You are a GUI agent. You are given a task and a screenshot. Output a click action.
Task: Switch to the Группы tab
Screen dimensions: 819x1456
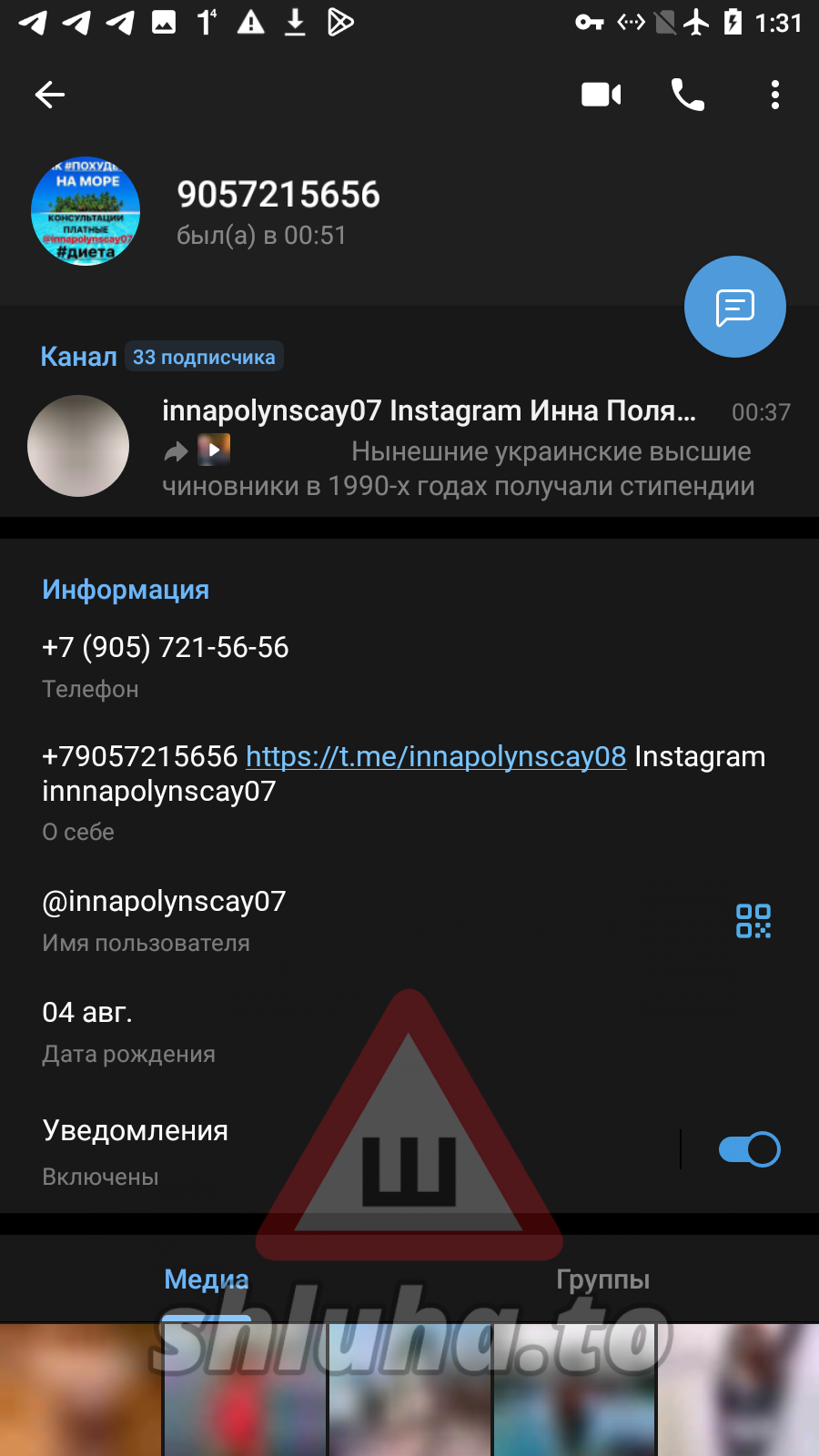point(602,1279)
